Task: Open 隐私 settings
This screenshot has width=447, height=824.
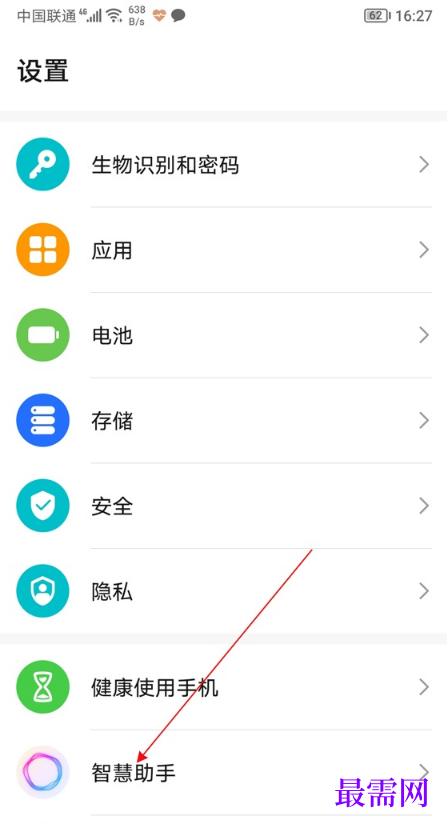Action: (x=223, y=591)
